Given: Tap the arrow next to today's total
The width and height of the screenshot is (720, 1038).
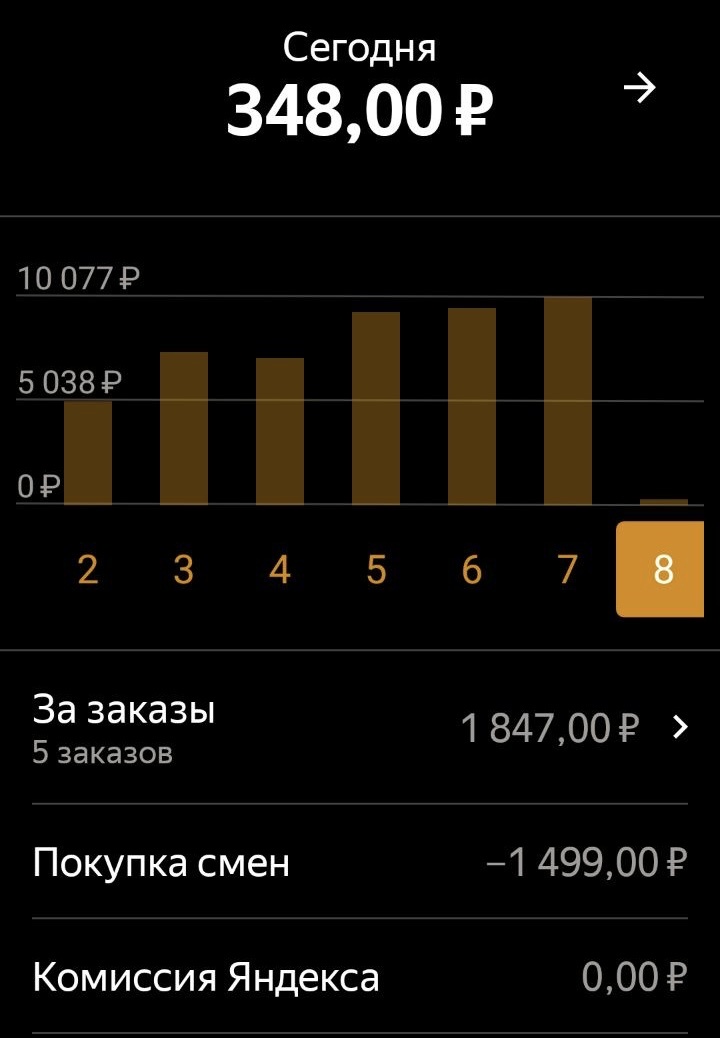Looking at the screenshot, I should pos(639,89).
